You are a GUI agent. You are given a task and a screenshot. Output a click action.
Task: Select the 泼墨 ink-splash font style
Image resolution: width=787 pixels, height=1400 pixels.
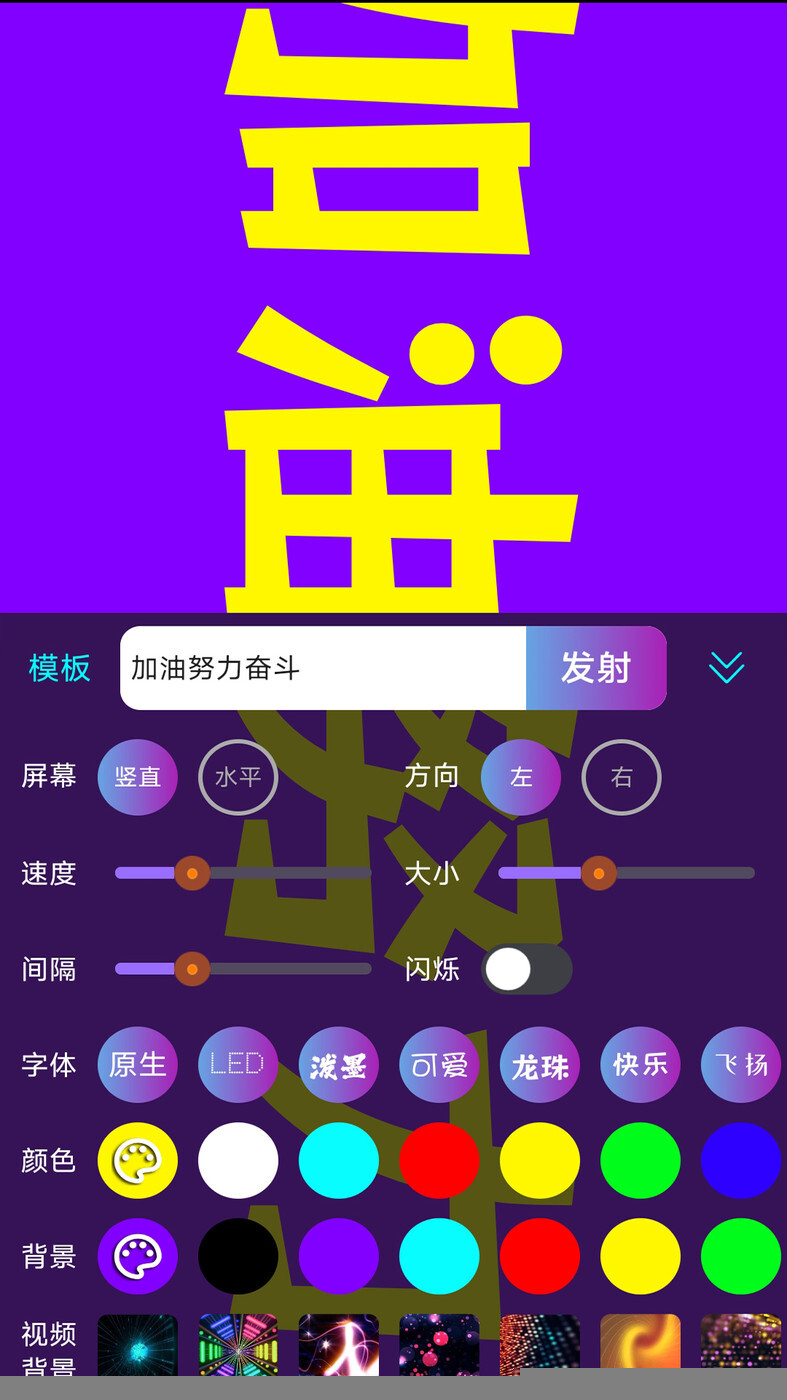pos(339,1065)
